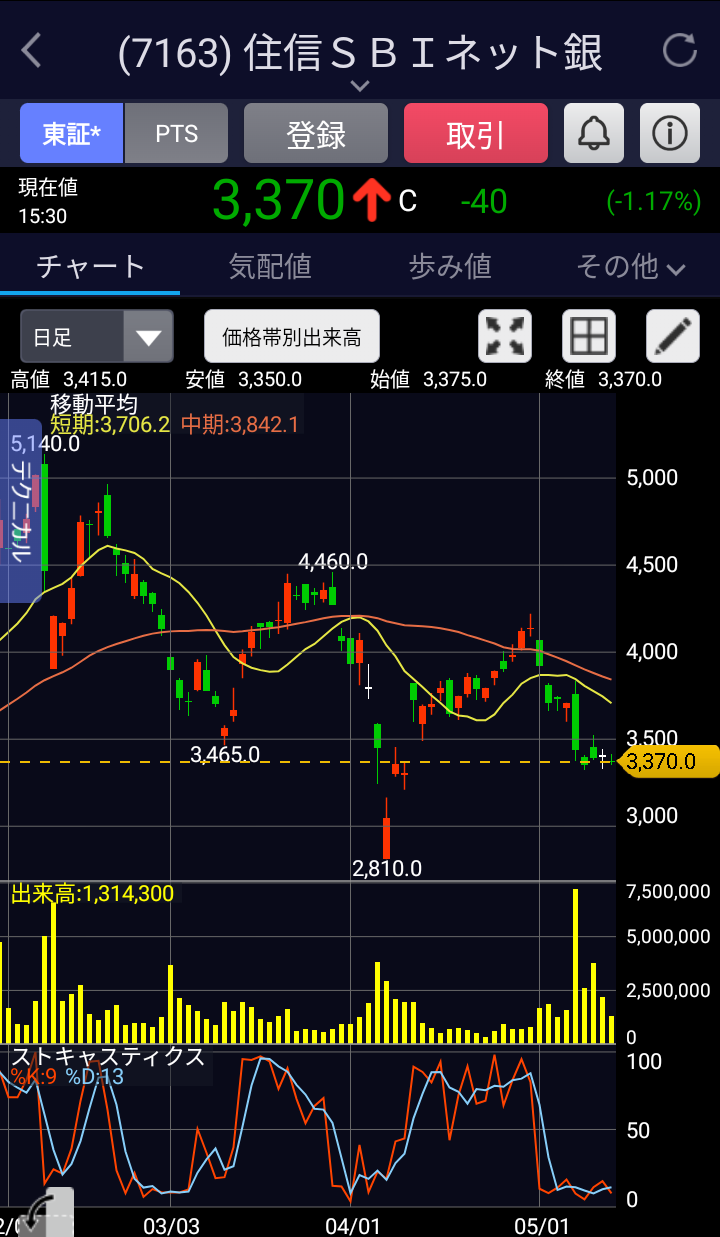720x1237 pixels.
Task: Open the テクニカル side panel
Action: (21, 512)
